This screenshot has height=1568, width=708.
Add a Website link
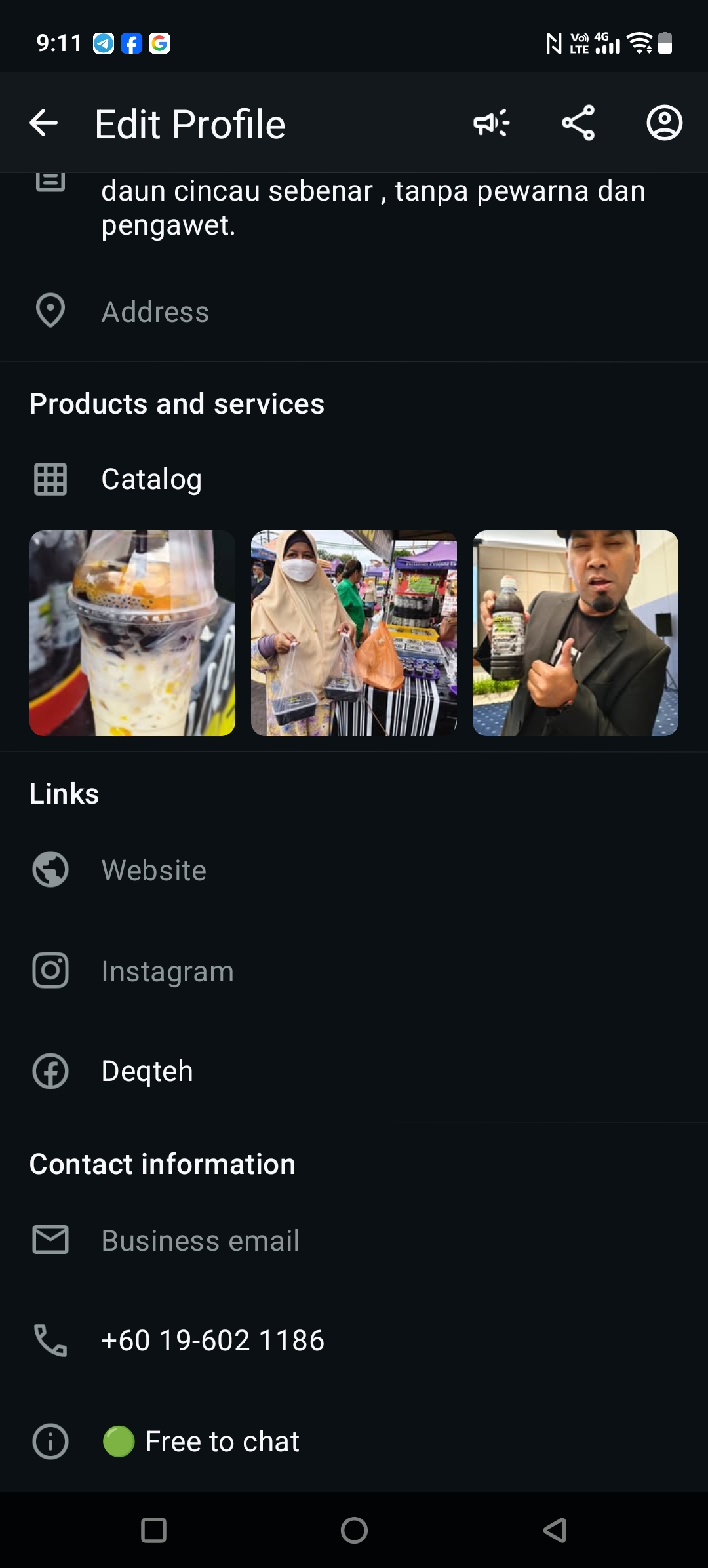tap(154, 871)
